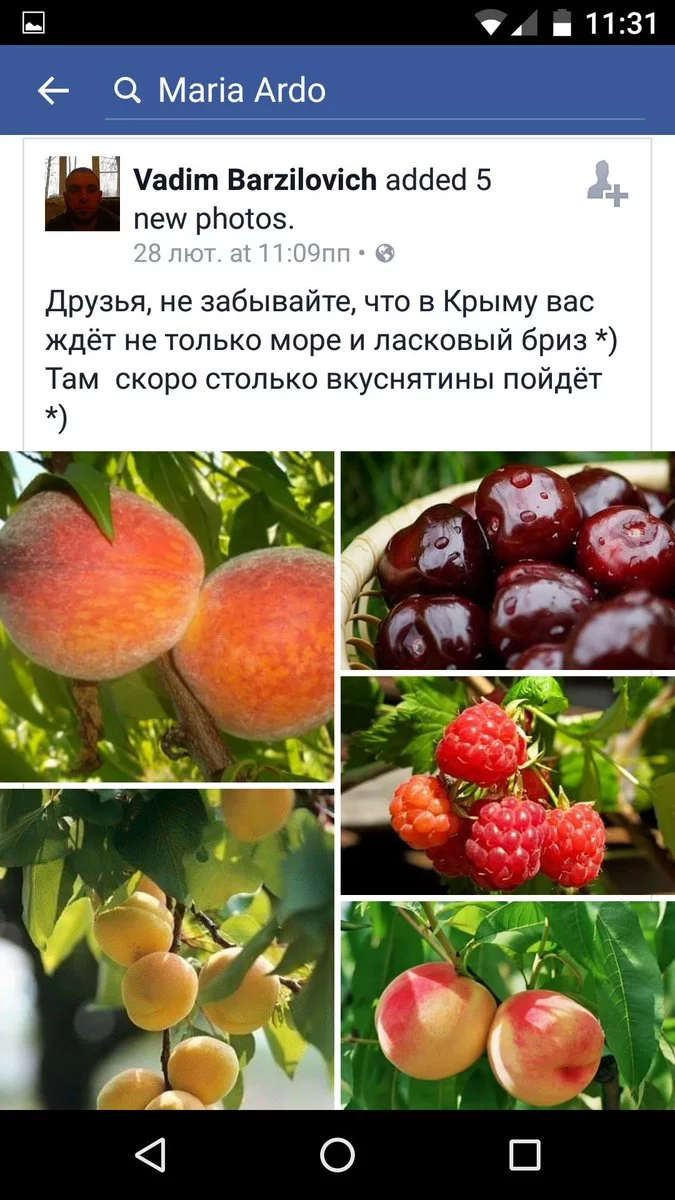
Task: Add Vadim Barzilovich as a friend
Action: 606,183
